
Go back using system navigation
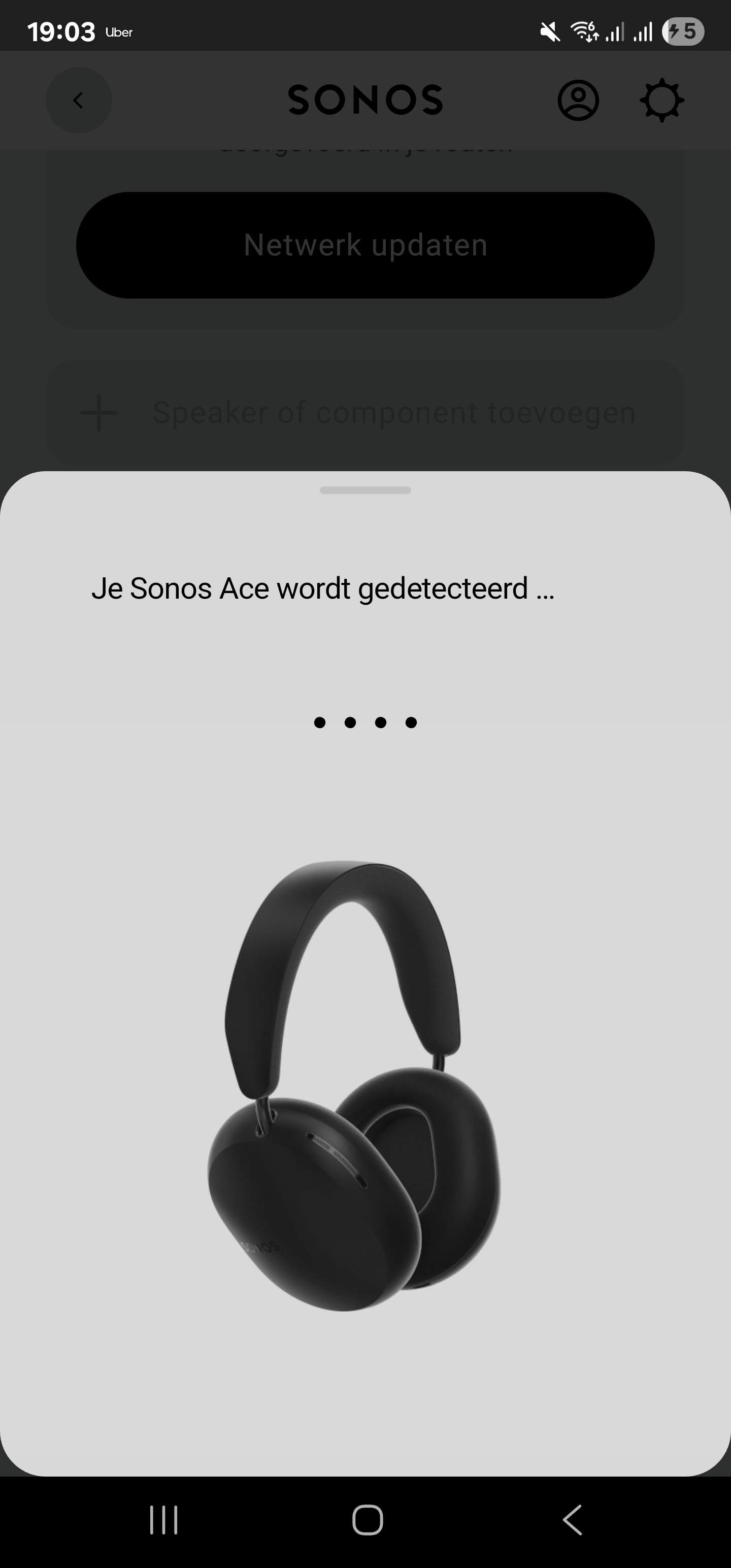[572, 1520]
